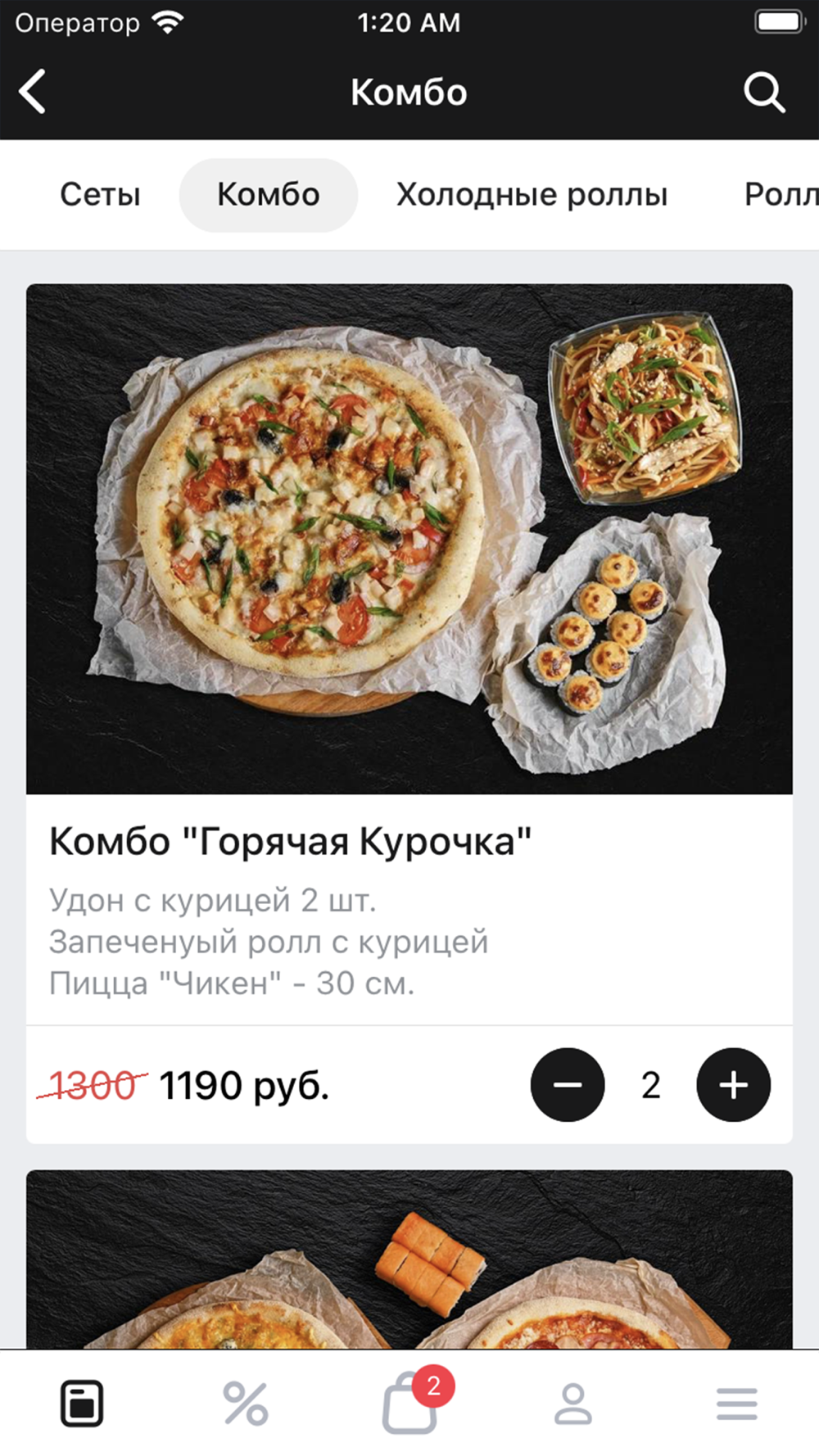Go to the profile tab
The height and width of the screenshot is (1456, 819).
click(573, 1404)
